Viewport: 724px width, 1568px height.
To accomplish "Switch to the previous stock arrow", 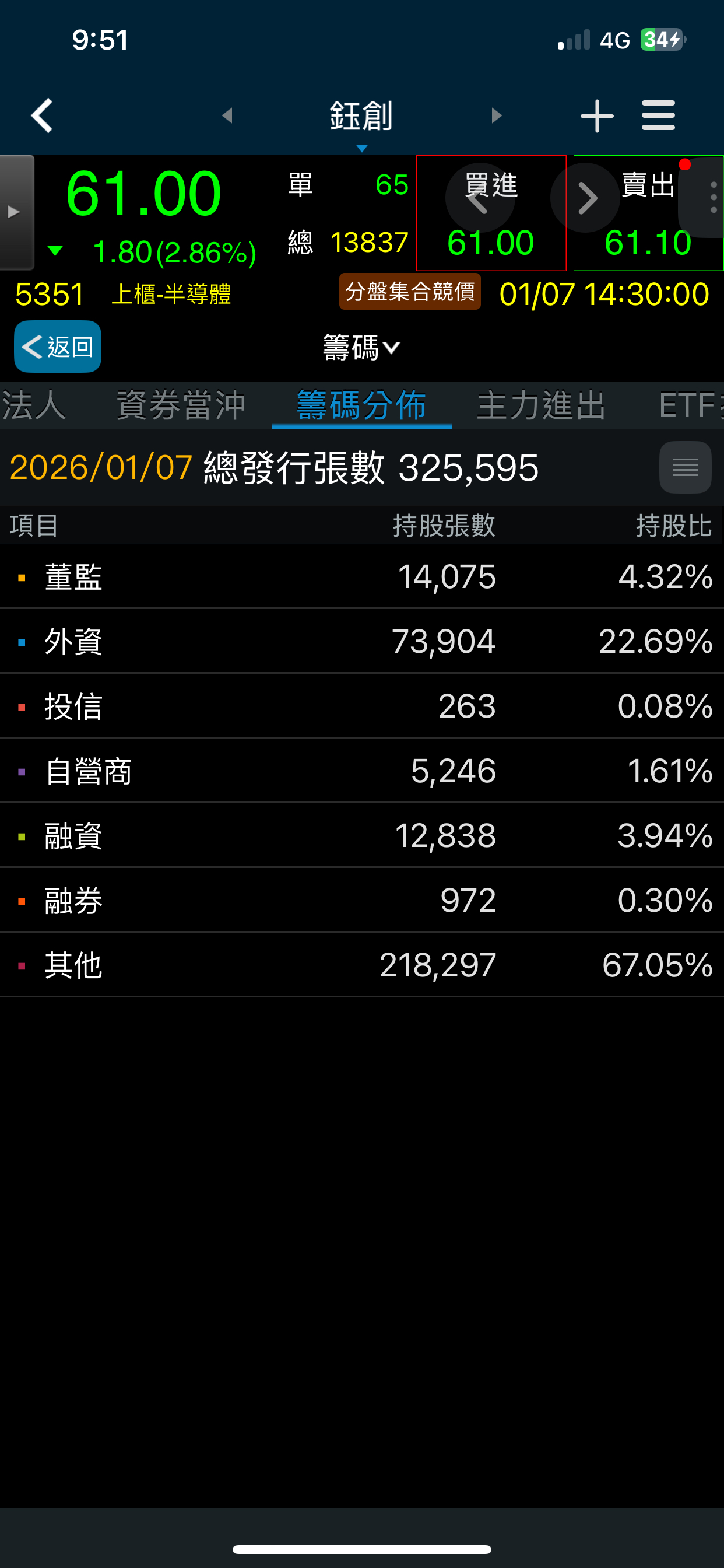I will [x=227, y=115].
